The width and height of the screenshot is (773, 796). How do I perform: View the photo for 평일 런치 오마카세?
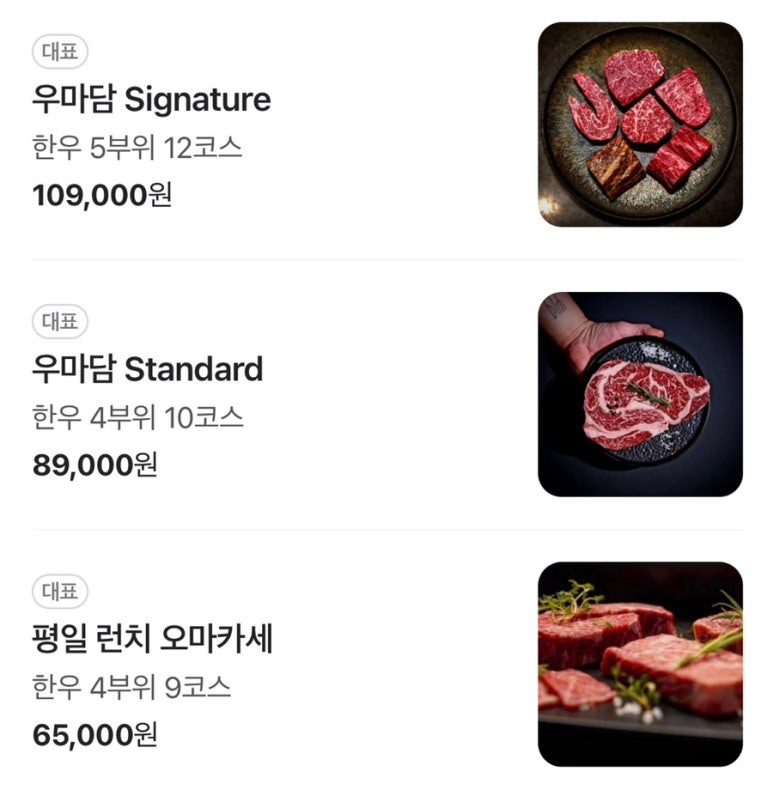point(640,664)
